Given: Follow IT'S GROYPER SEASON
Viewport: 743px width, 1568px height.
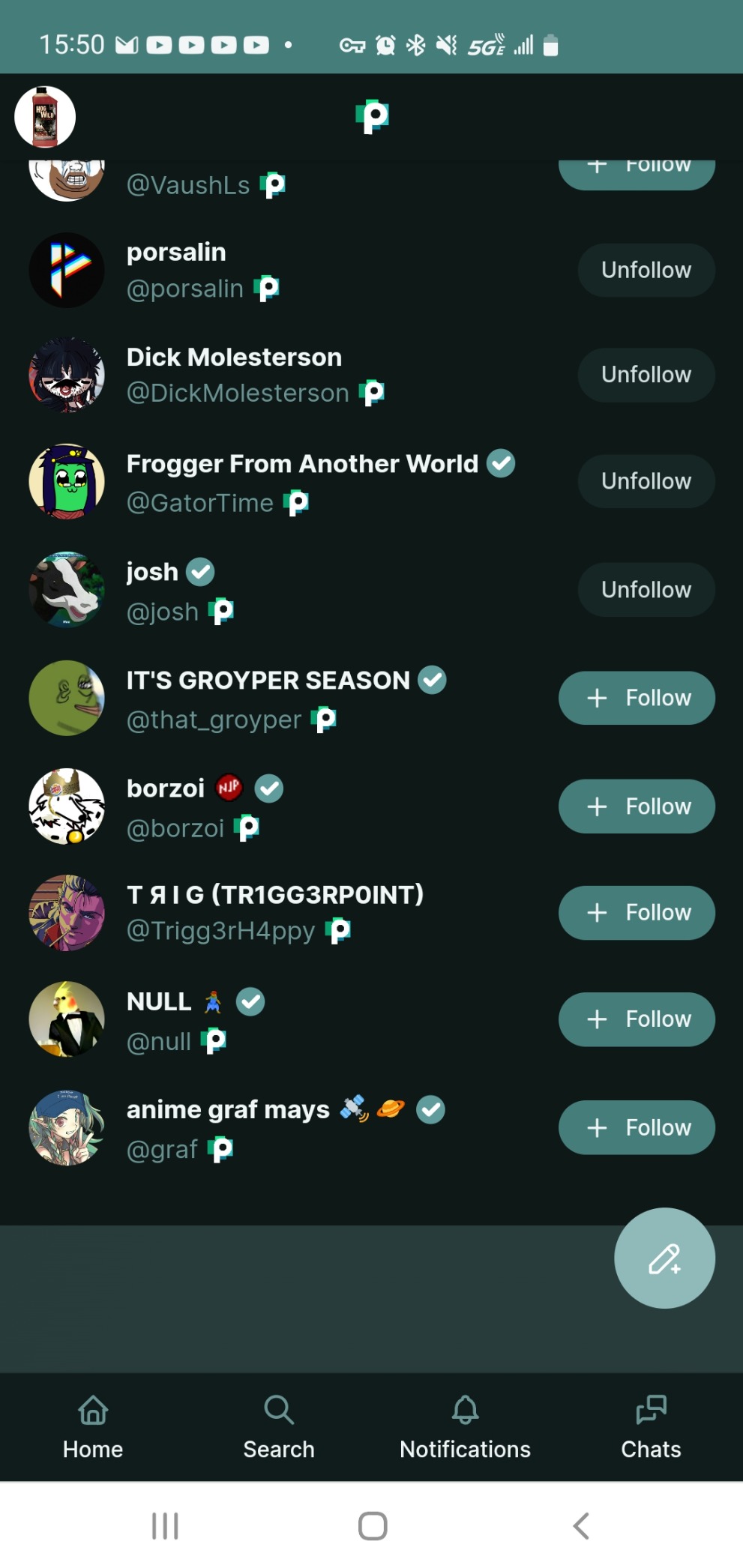Looking at the screenshot, I should coord(637,698).
